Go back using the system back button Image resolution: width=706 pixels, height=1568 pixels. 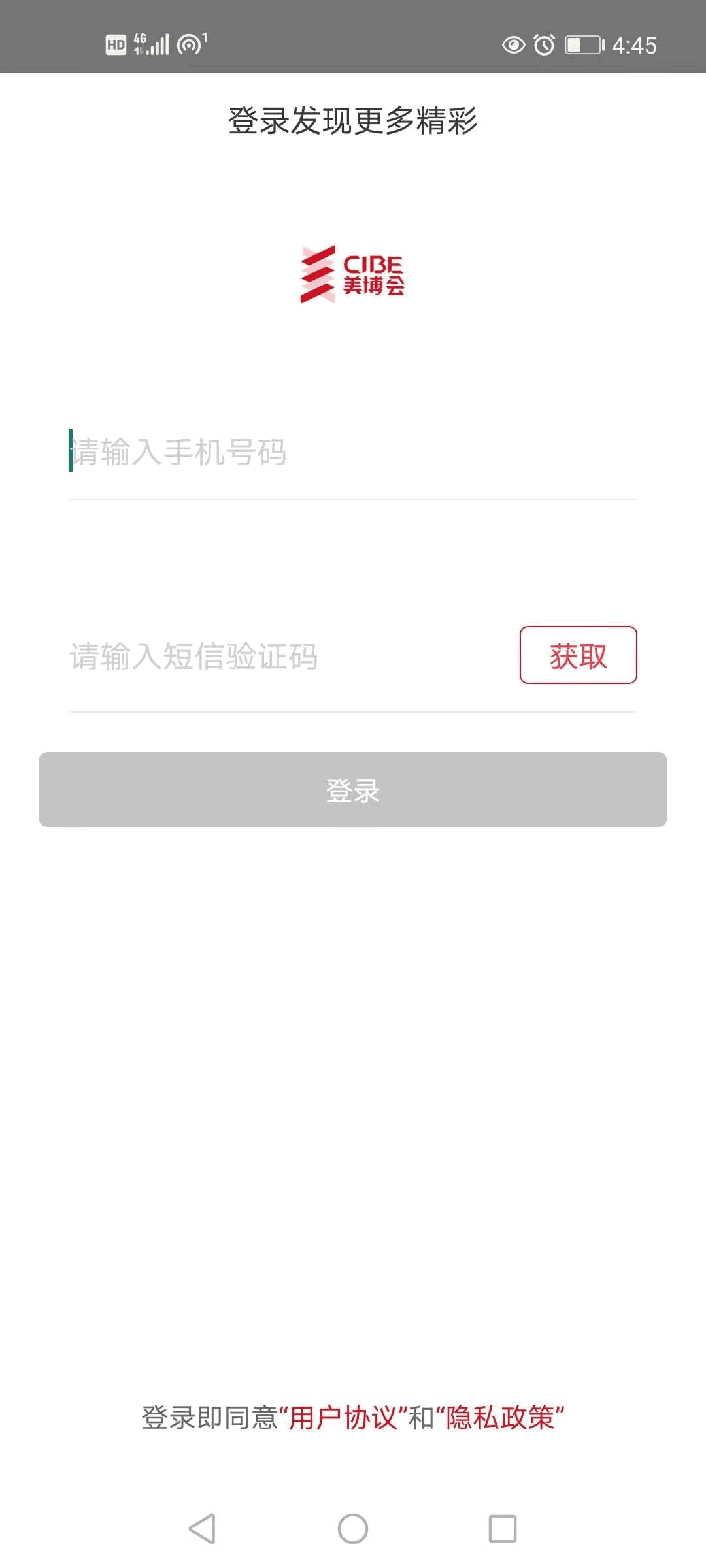(x=202, y=1529)
